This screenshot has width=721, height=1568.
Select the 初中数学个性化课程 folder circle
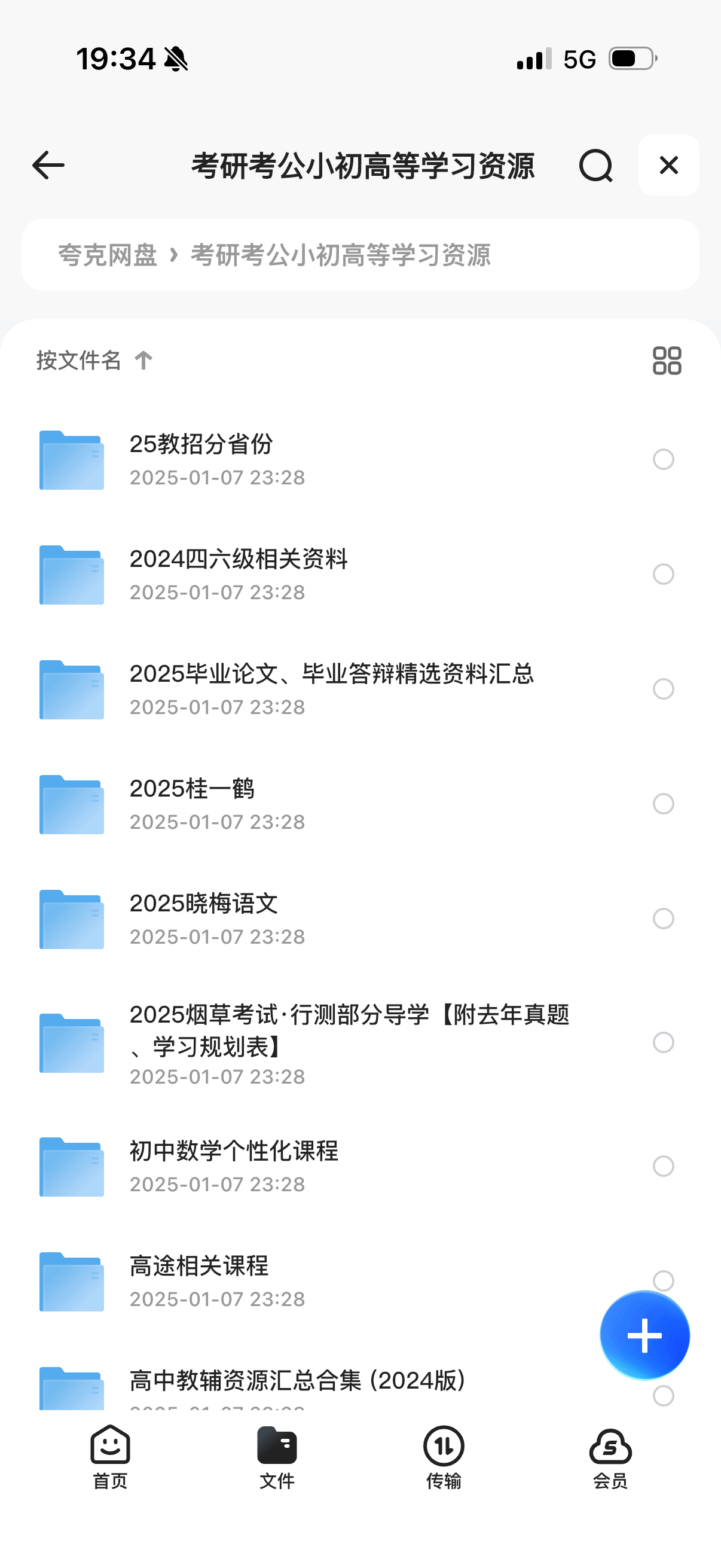point(662,1166)
